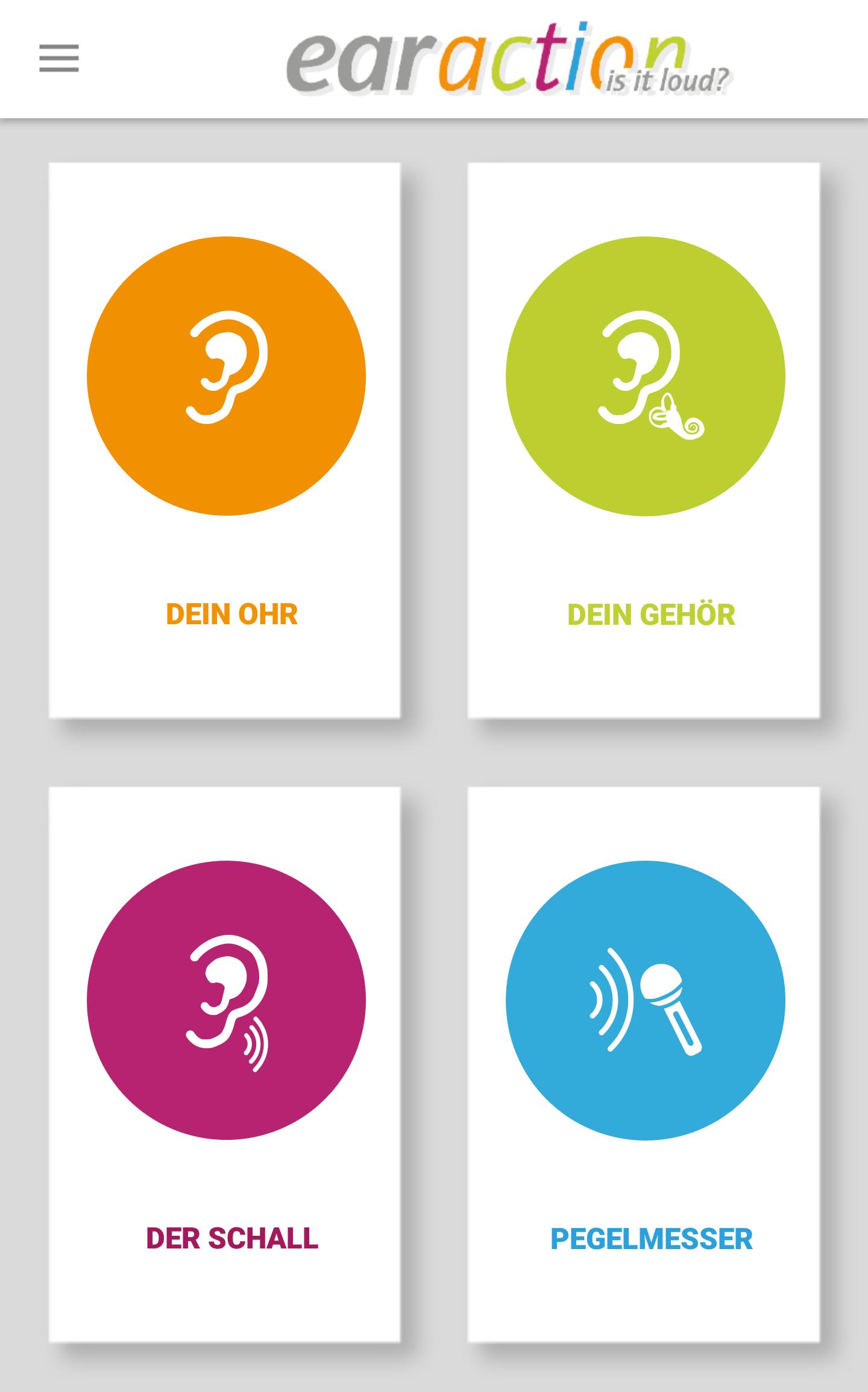Open the Dein Gehör card
The image size is (868, 1392).
(644, 440)
